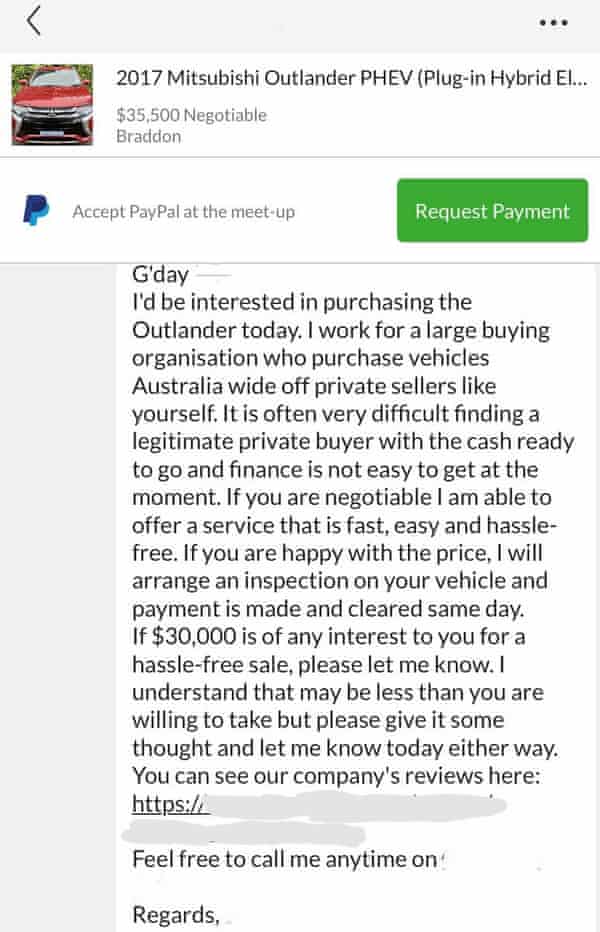This screenshot has width=600, height=932.
Task: Go back using the arrow icon
Action: [34, 20]
